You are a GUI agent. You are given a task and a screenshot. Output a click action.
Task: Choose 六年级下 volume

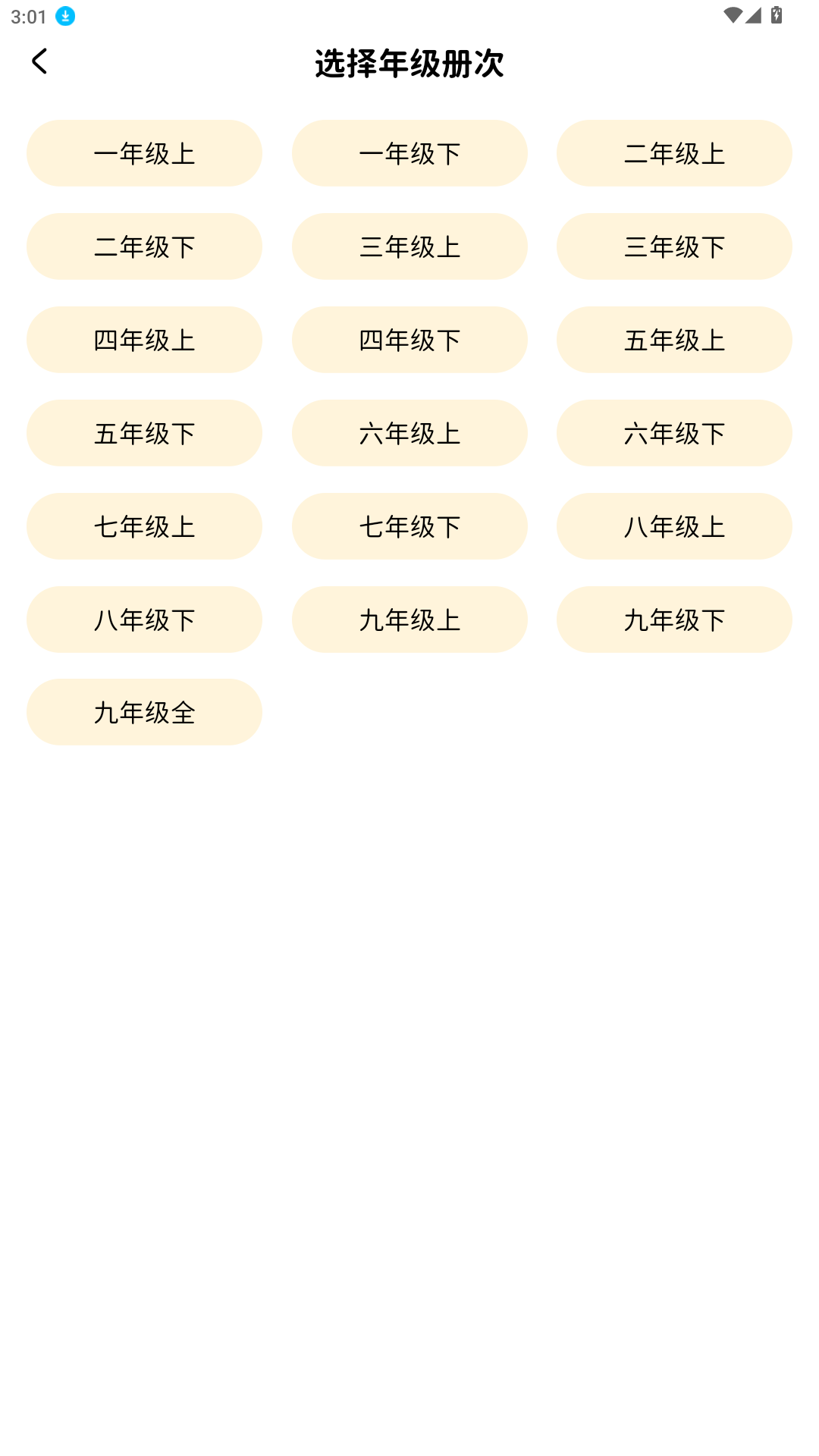click(674, 433)
